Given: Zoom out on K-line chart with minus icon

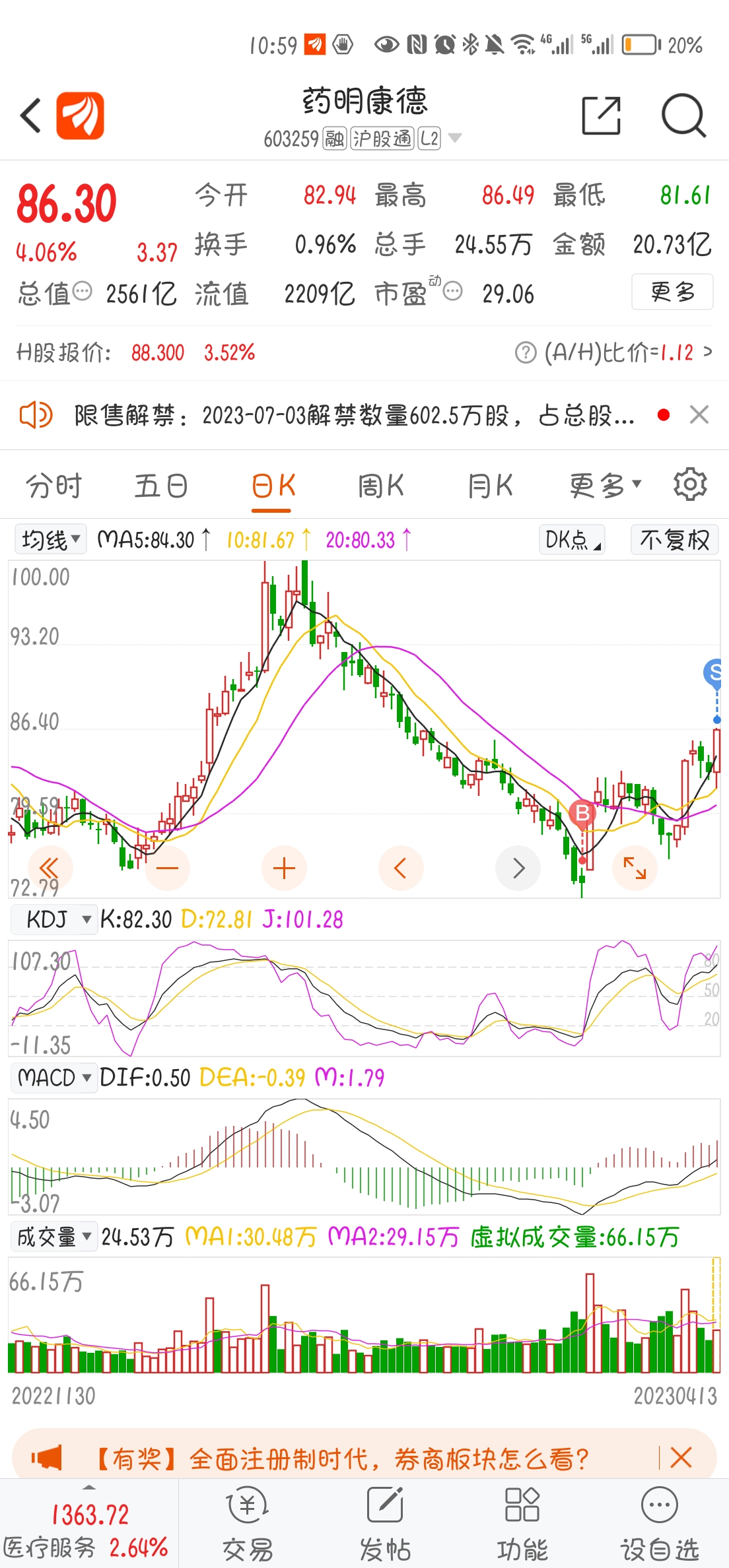Looking at the screenshot, I should (167, 868).
